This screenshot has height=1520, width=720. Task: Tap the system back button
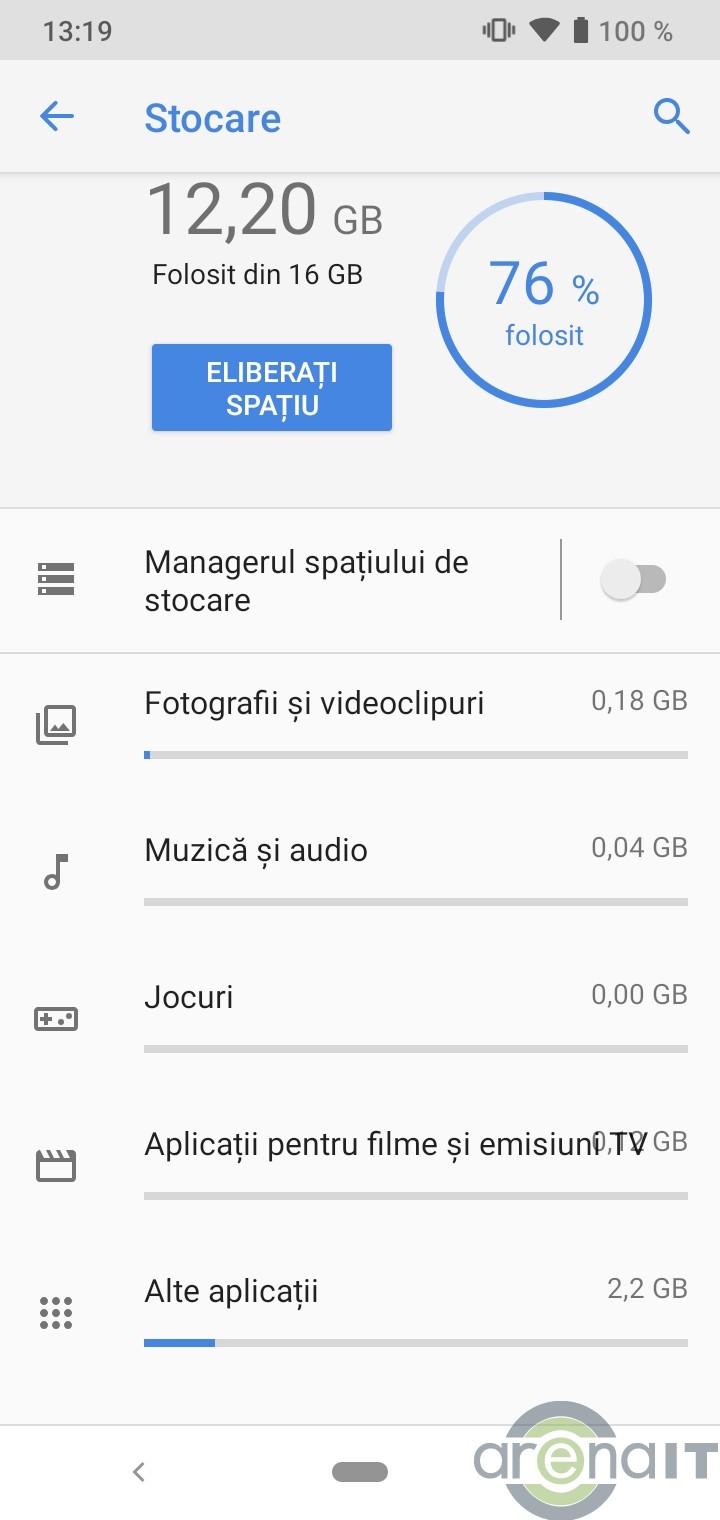pos(139,1471)
